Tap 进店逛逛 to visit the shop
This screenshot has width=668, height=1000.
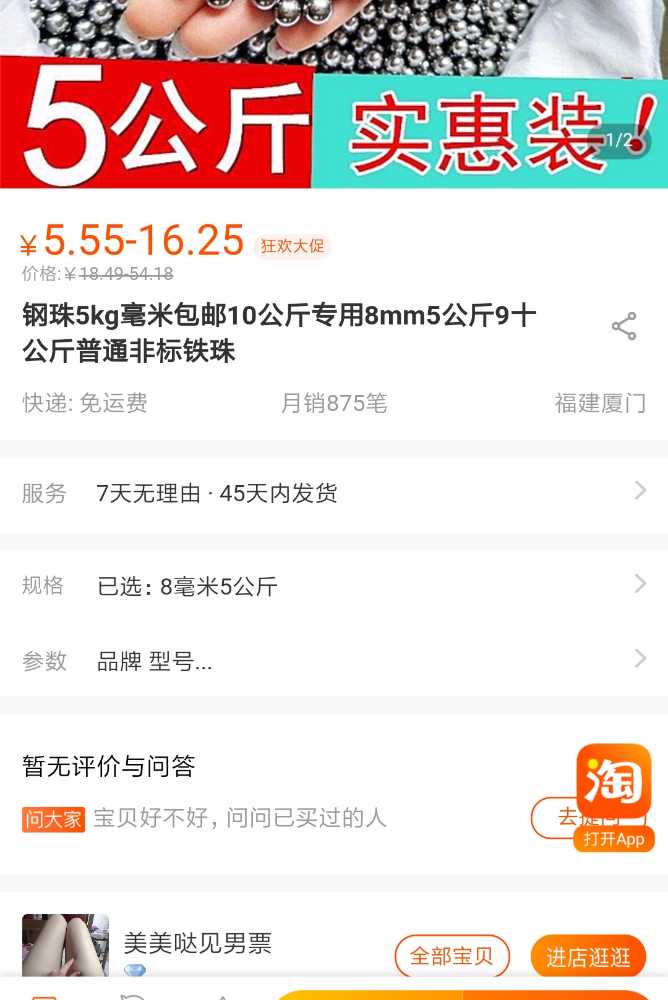(x=588, y=957)
